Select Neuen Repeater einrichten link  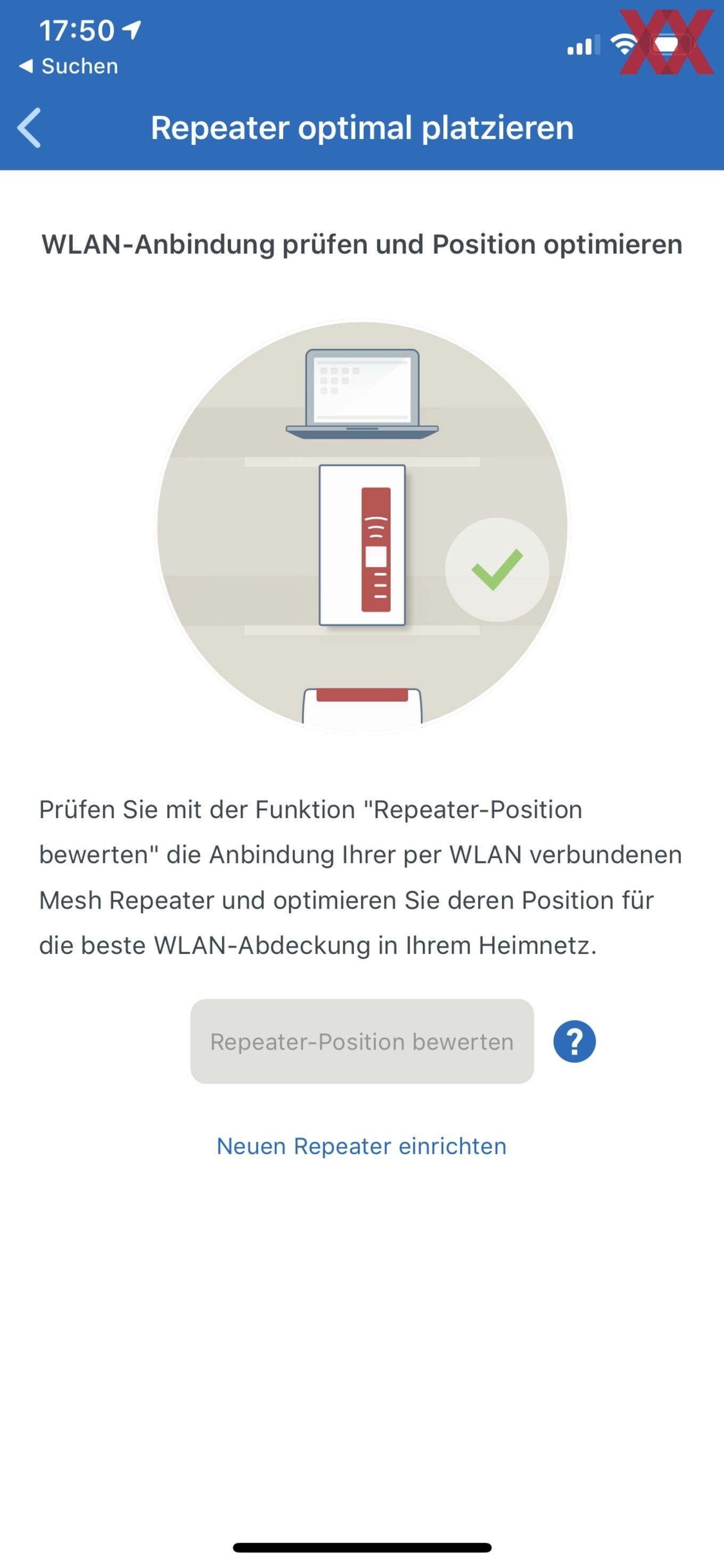pos(362,1146)
